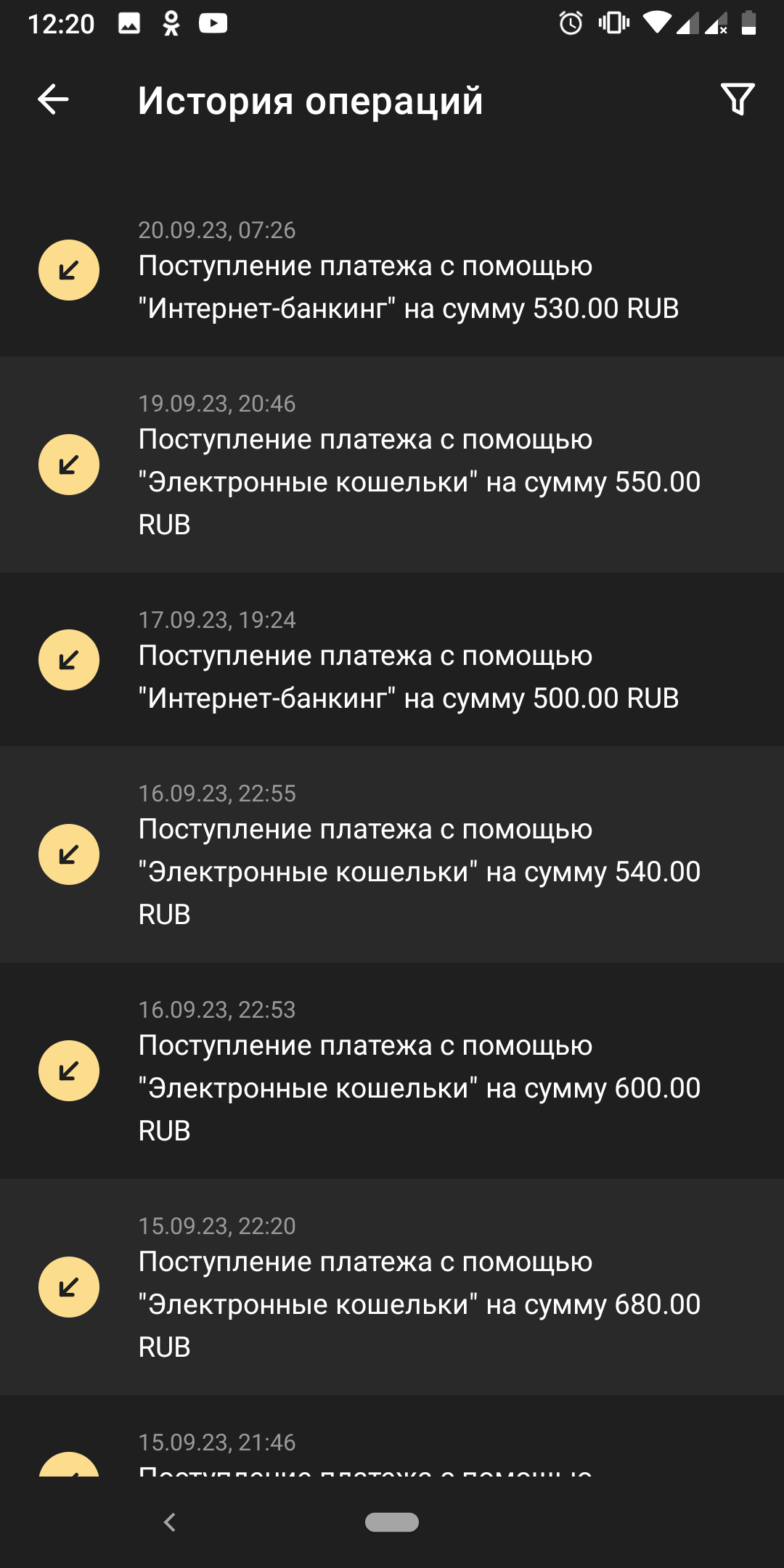The image size is (784, 1568).
Task: Go back using the top arrow
Action: tap(53, 99)
